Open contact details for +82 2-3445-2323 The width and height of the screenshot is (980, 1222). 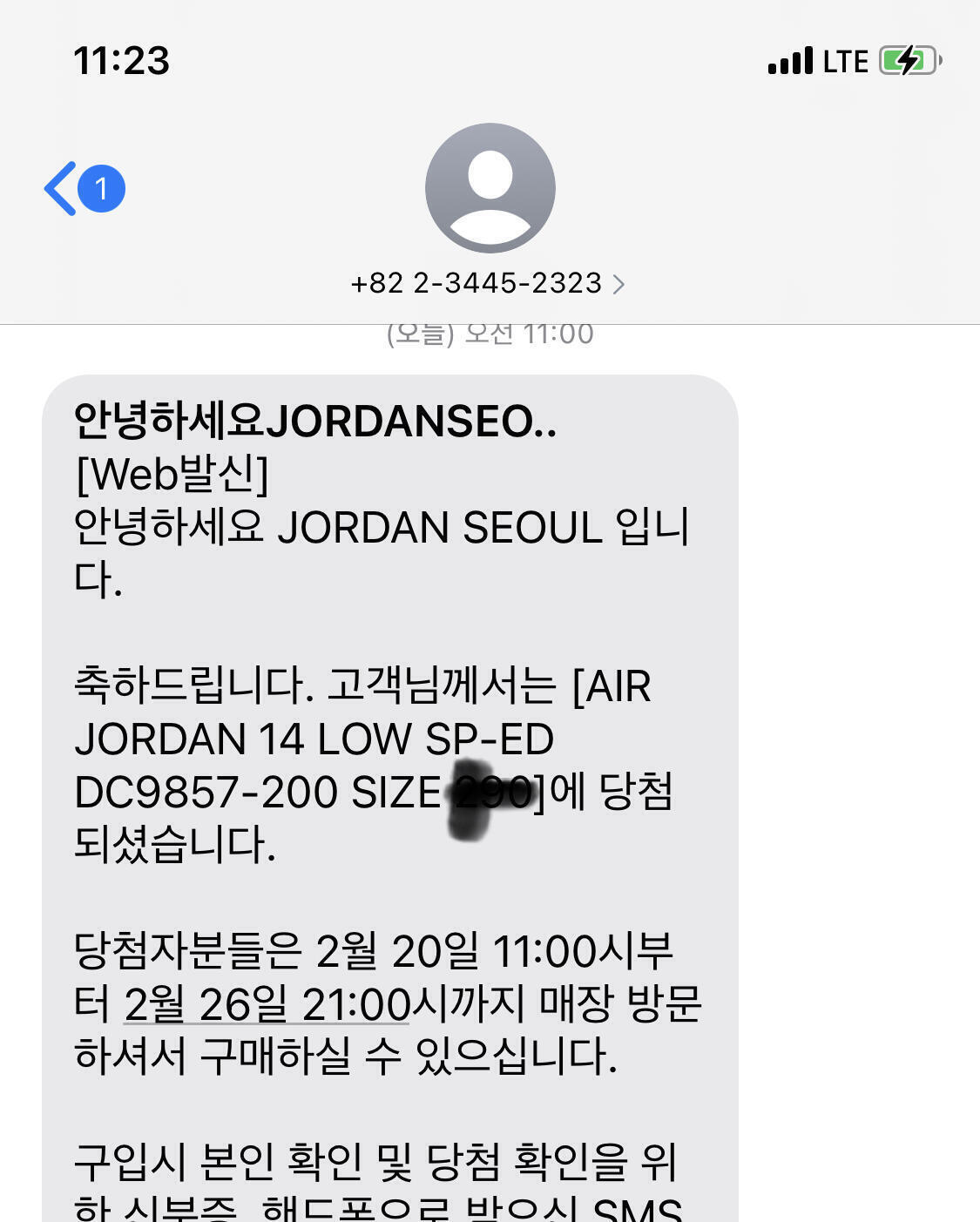pos(488,283)
